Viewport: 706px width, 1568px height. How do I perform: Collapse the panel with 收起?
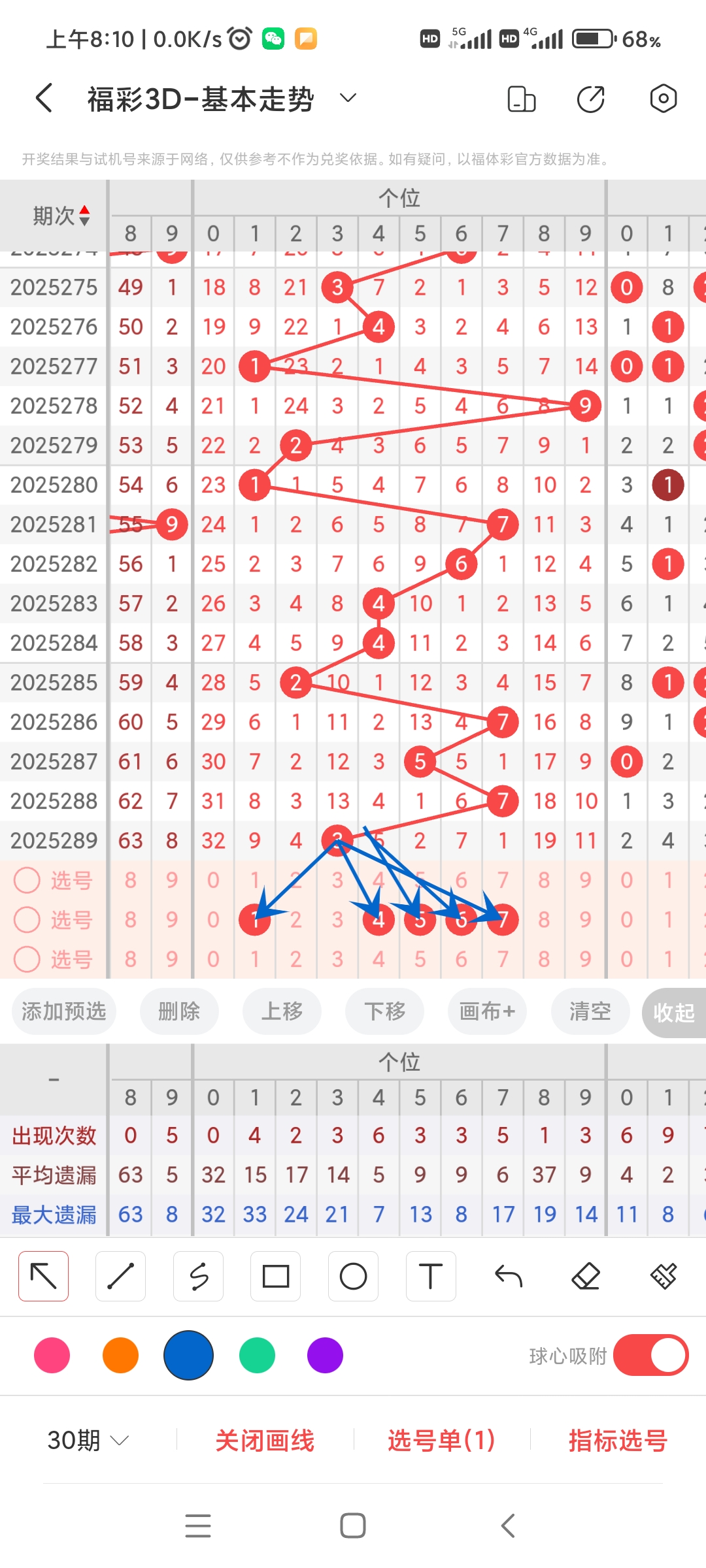pyautogui.click(x=673, y=1013)
